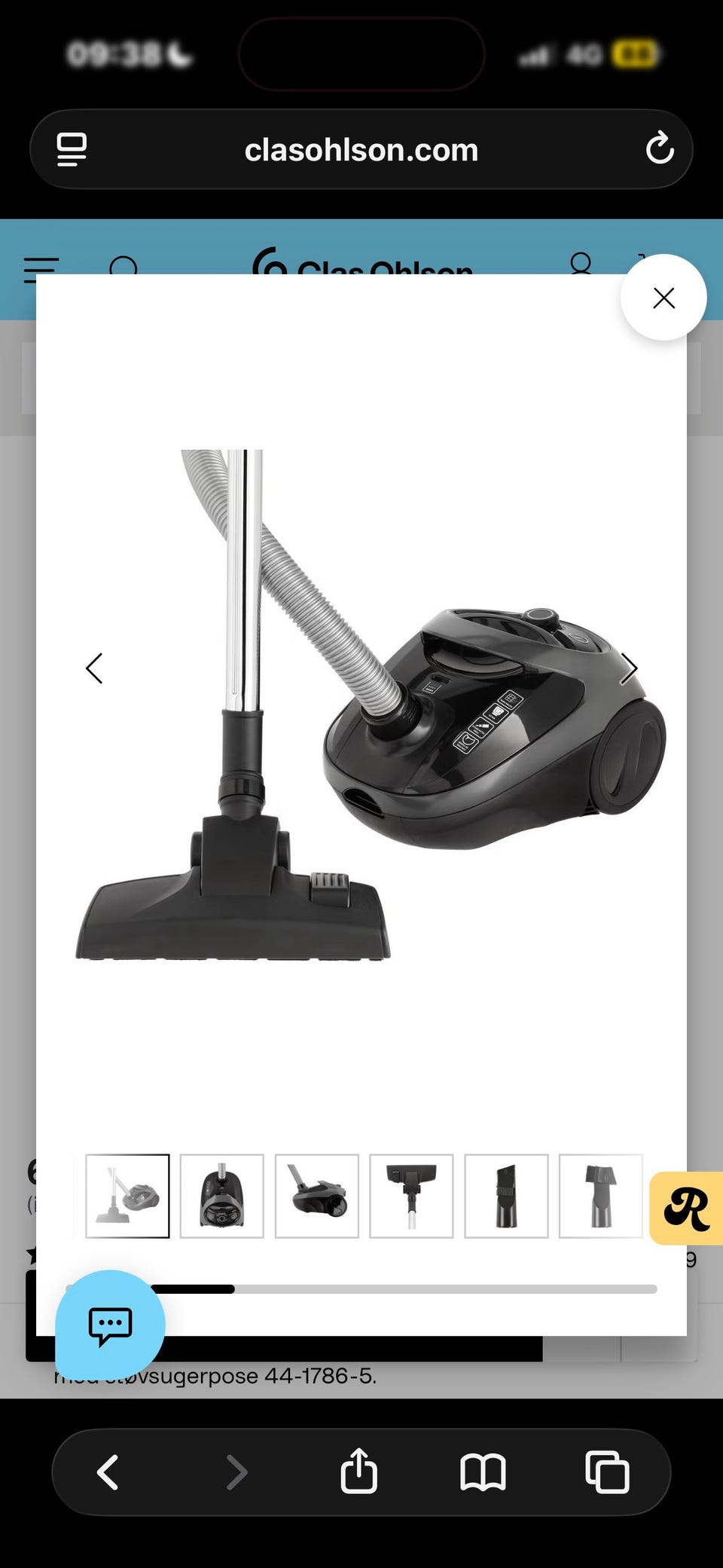Tap the clasohlson.com address bar
723x1568 pixels.
pos(361,149)
